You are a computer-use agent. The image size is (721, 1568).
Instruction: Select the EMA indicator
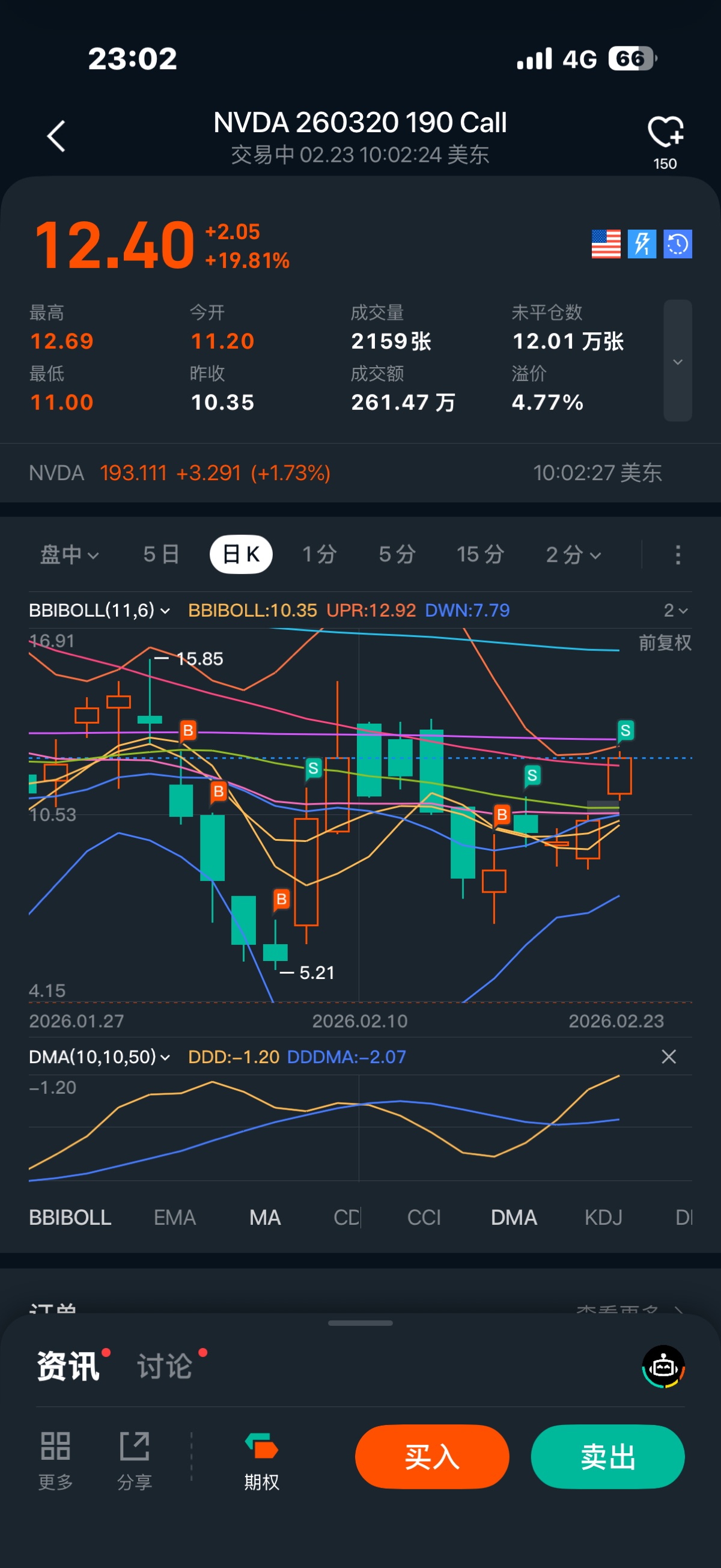[x=175, y=1218]
